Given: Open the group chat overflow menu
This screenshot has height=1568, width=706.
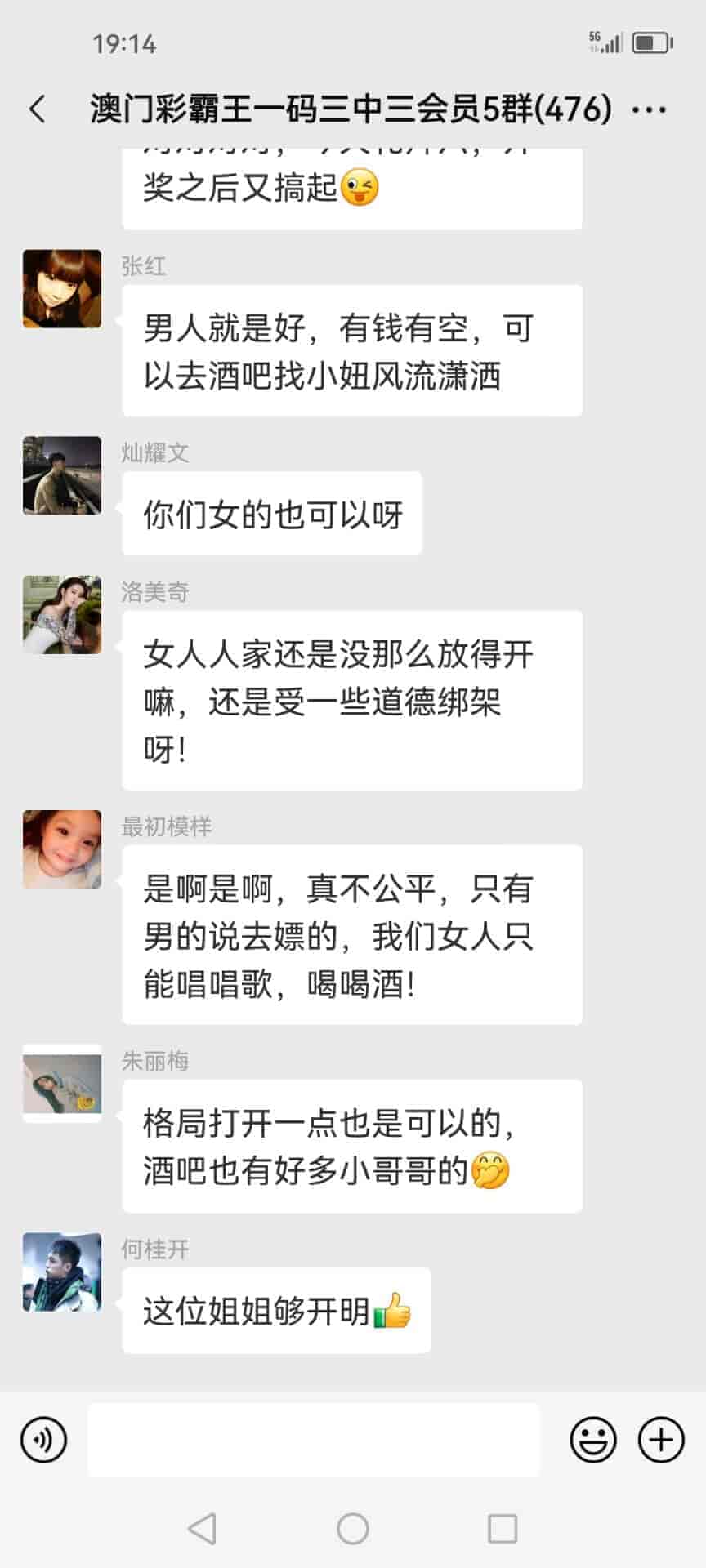Looking at the screenshot, I should 650,109.
